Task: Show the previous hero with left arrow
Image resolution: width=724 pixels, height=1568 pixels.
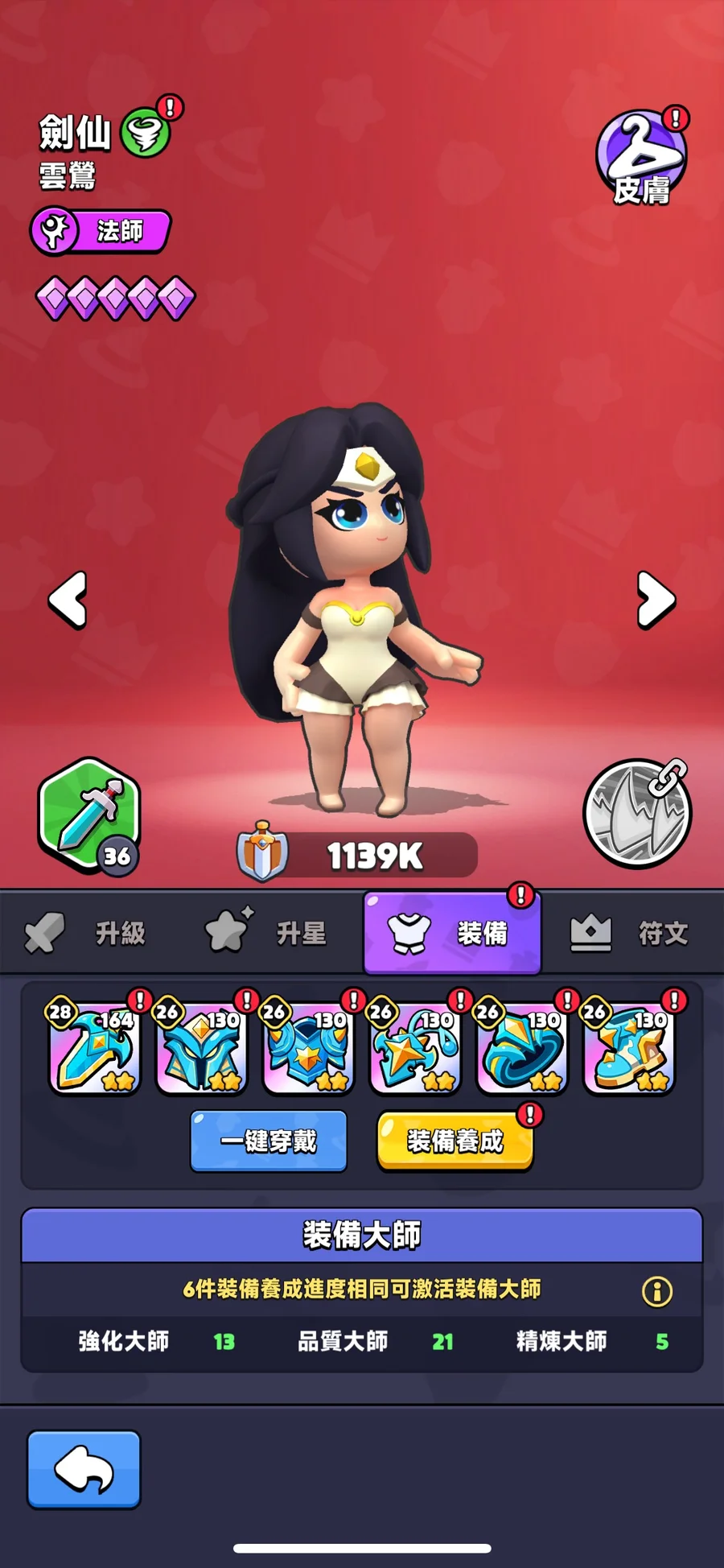Action: (68, 599)
